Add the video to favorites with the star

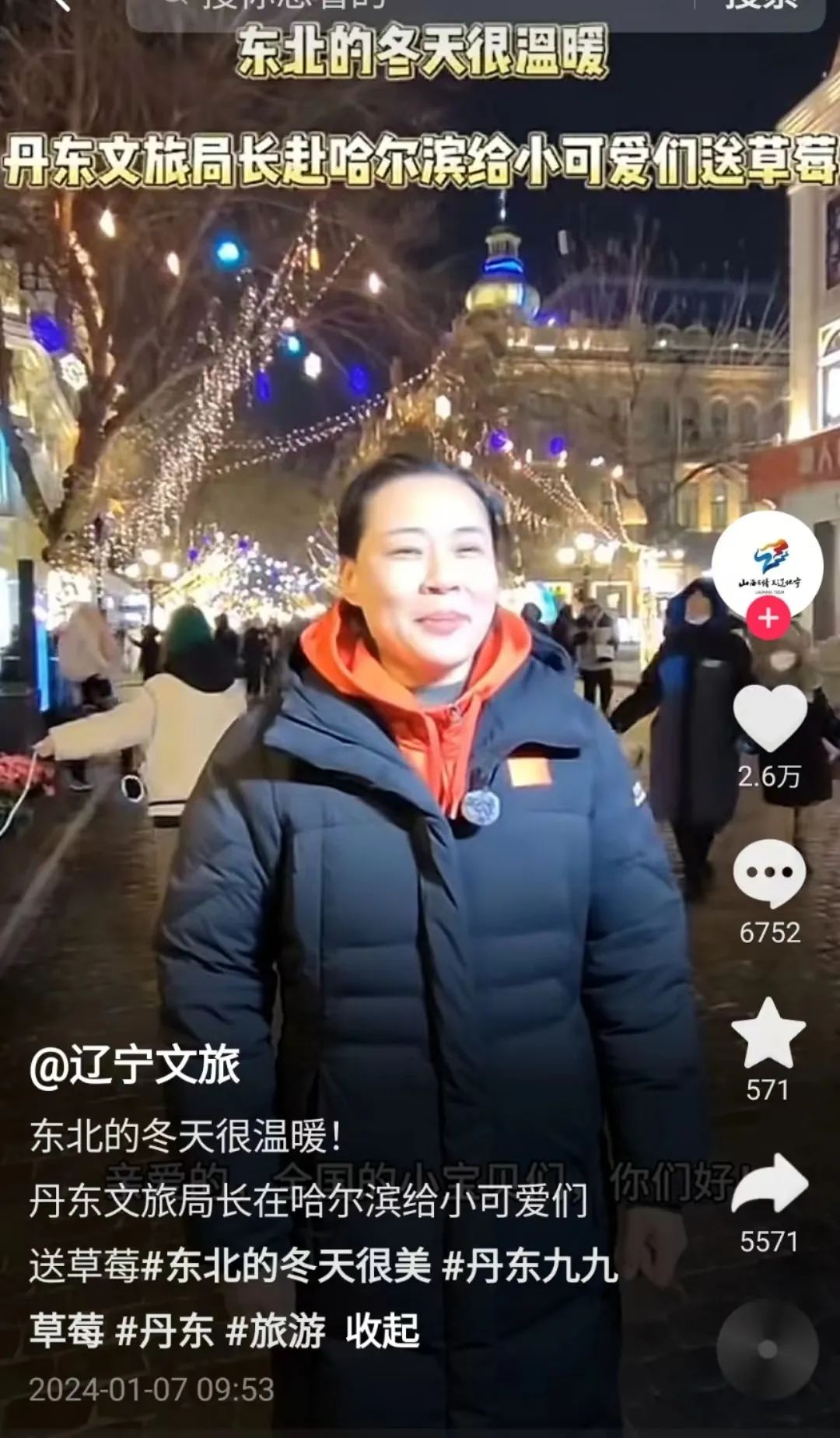click(768, 1033)
